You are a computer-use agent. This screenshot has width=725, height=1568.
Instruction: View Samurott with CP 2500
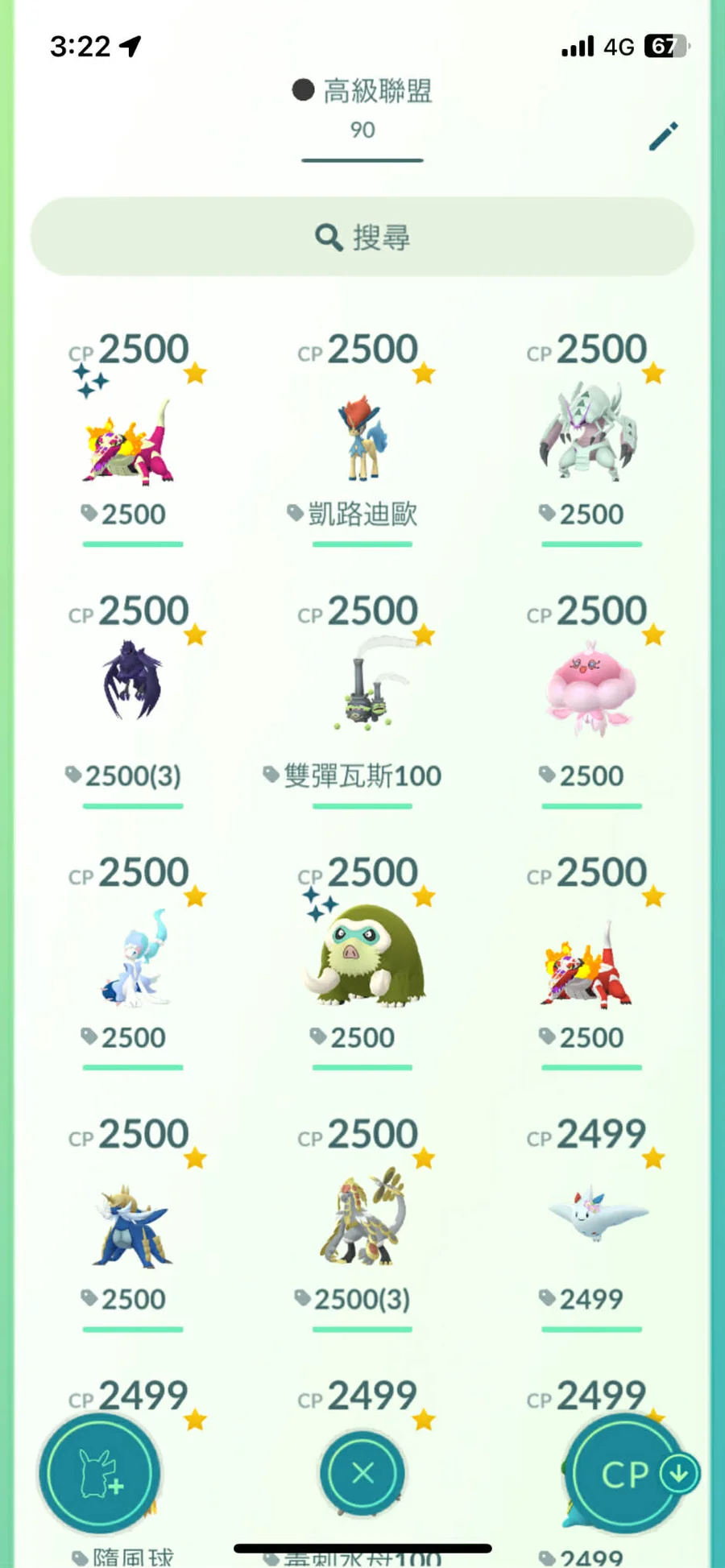point(133,1220)
